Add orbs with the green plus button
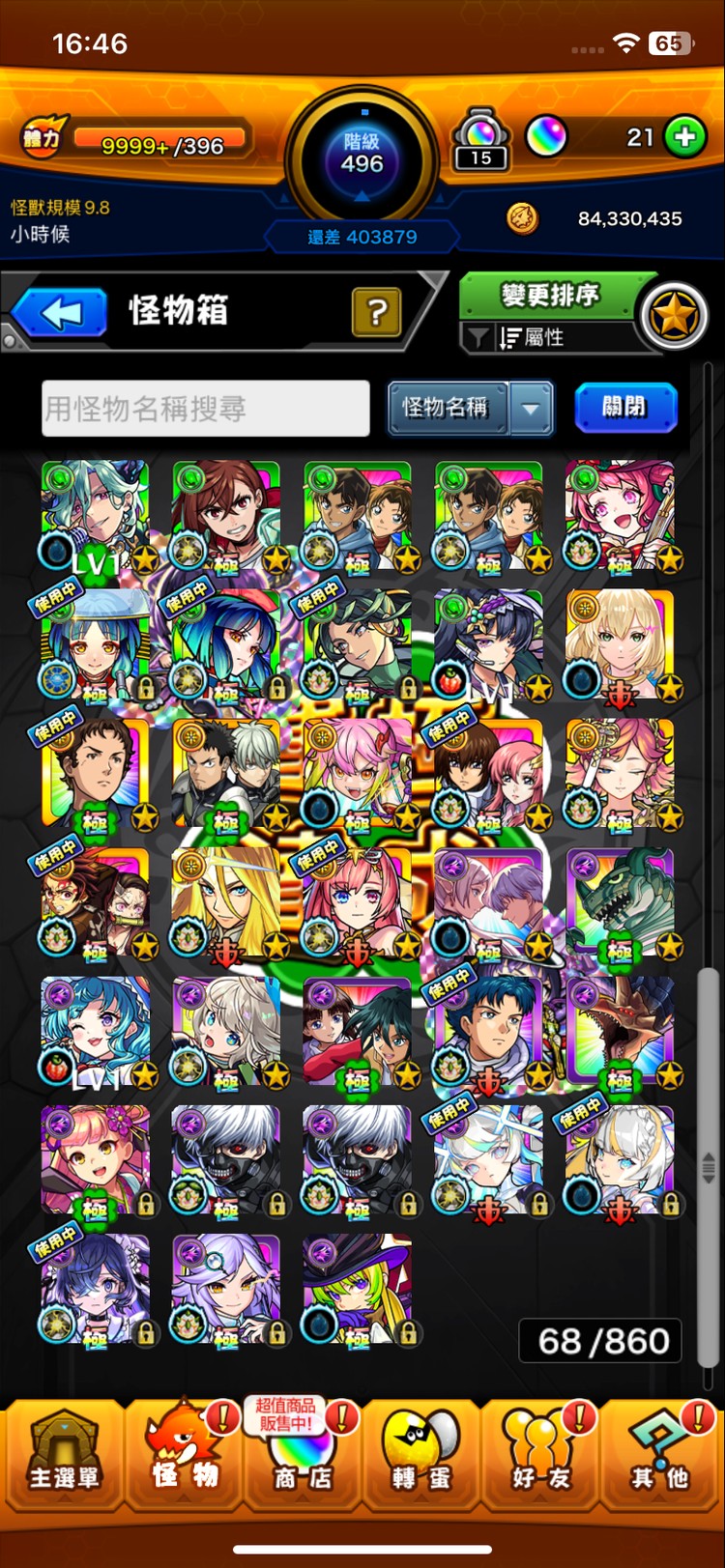This screenshot has width=725, height=1568. point(685,137)
